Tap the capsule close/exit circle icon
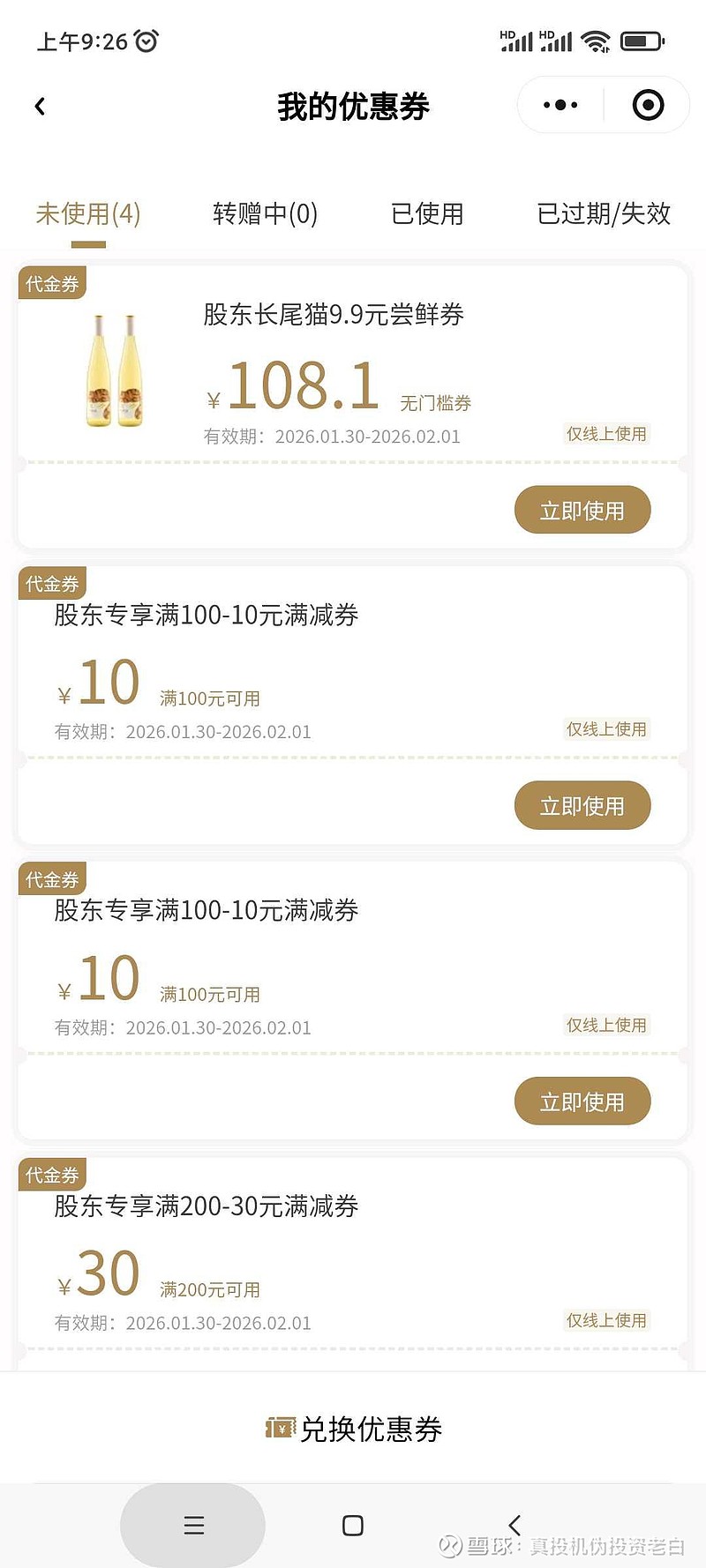706x1568 pixels. (647, 104)
